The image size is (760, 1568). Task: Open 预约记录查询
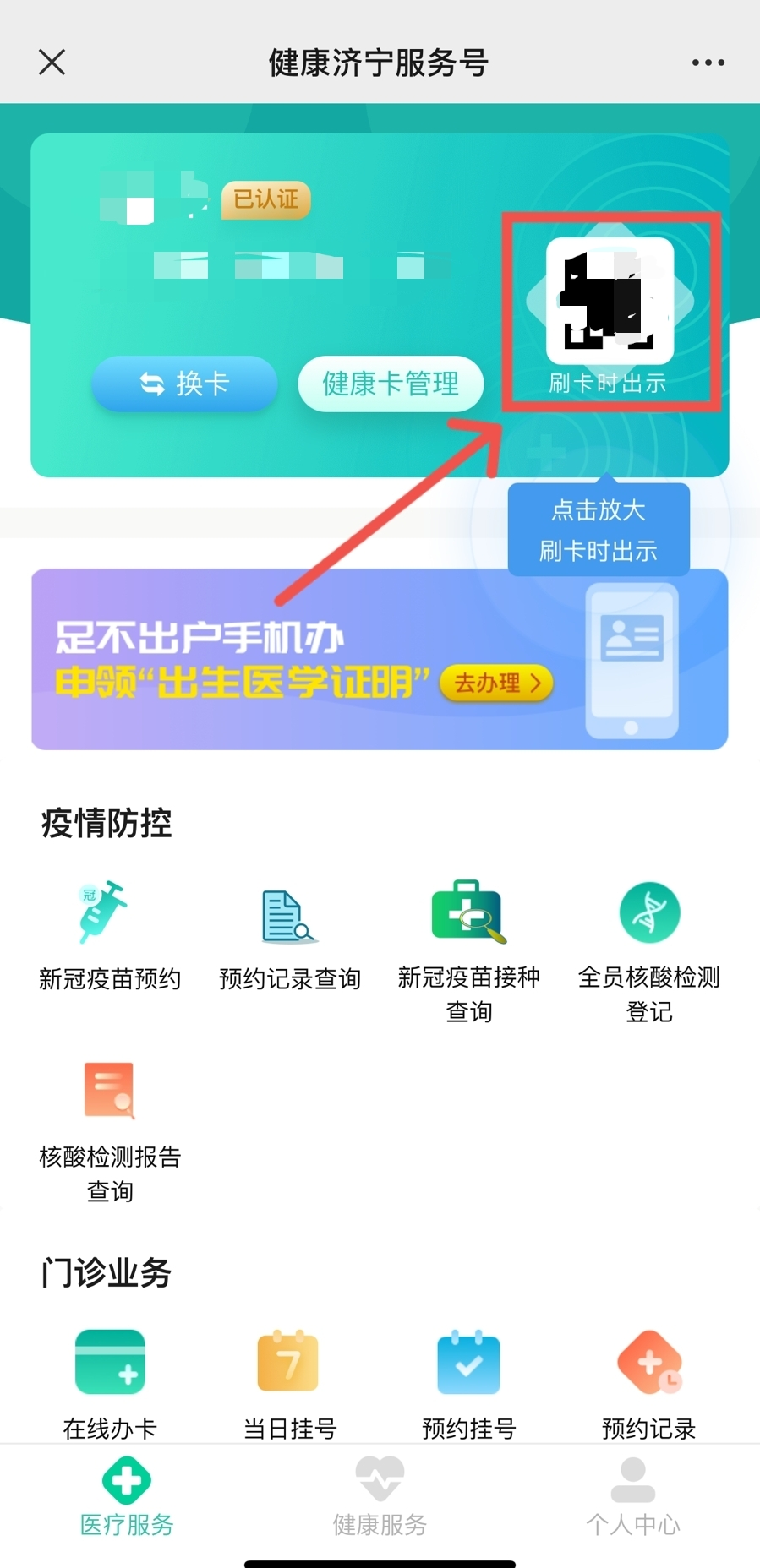coord(290,938)
